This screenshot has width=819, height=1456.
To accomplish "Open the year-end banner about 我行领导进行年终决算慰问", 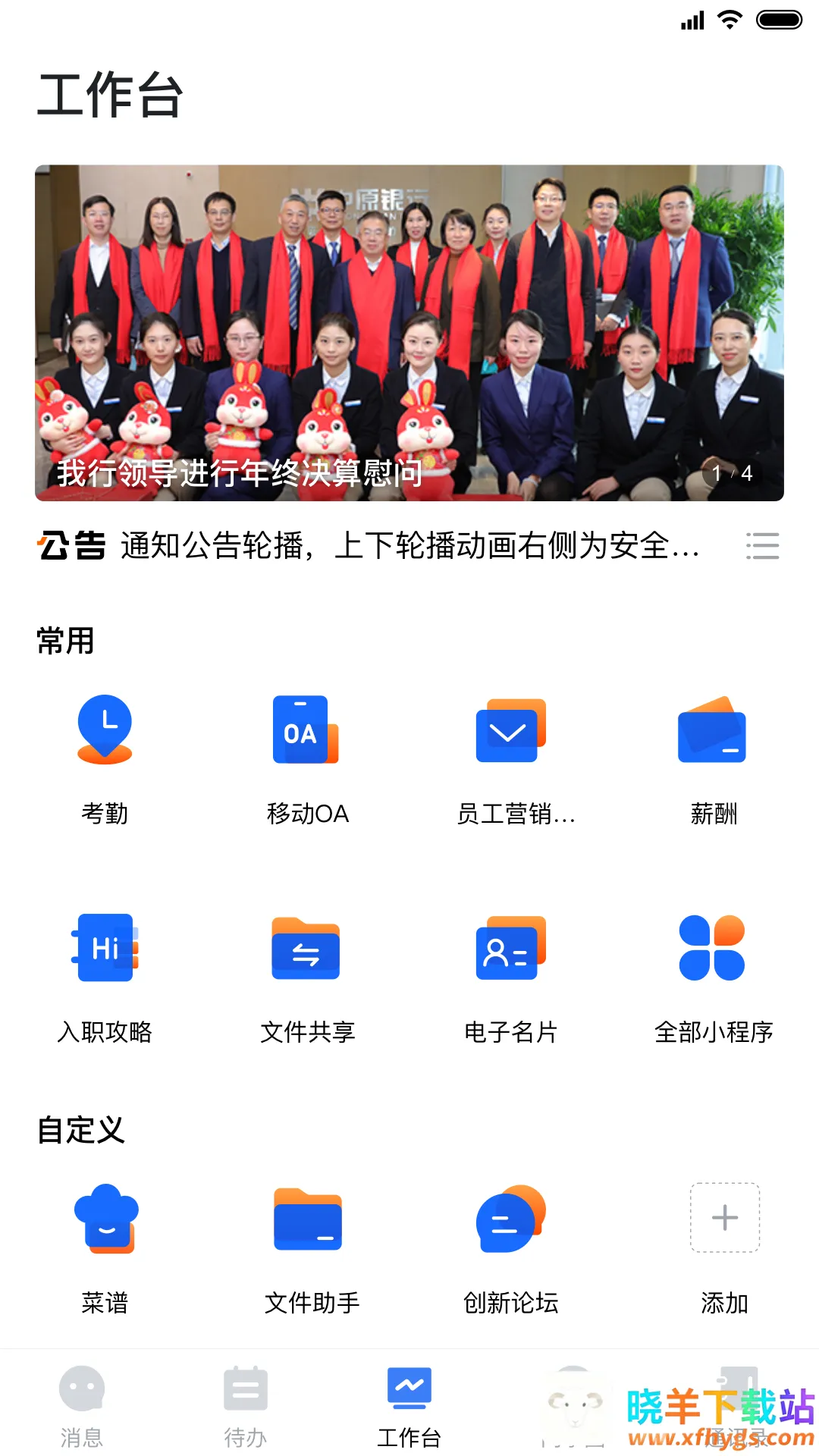I will click(409, 332).
